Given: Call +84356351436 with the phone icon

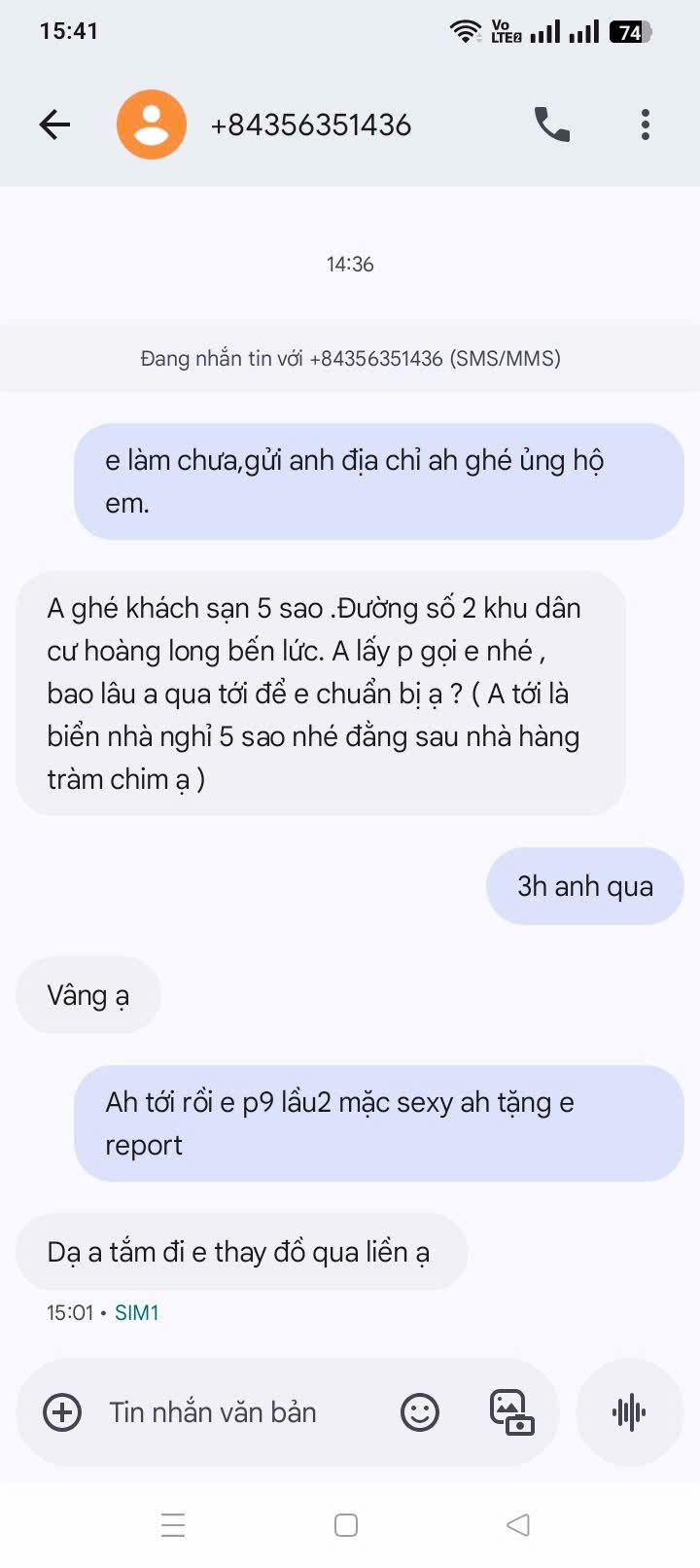Looking at the screenshot, I should [552, 125].
